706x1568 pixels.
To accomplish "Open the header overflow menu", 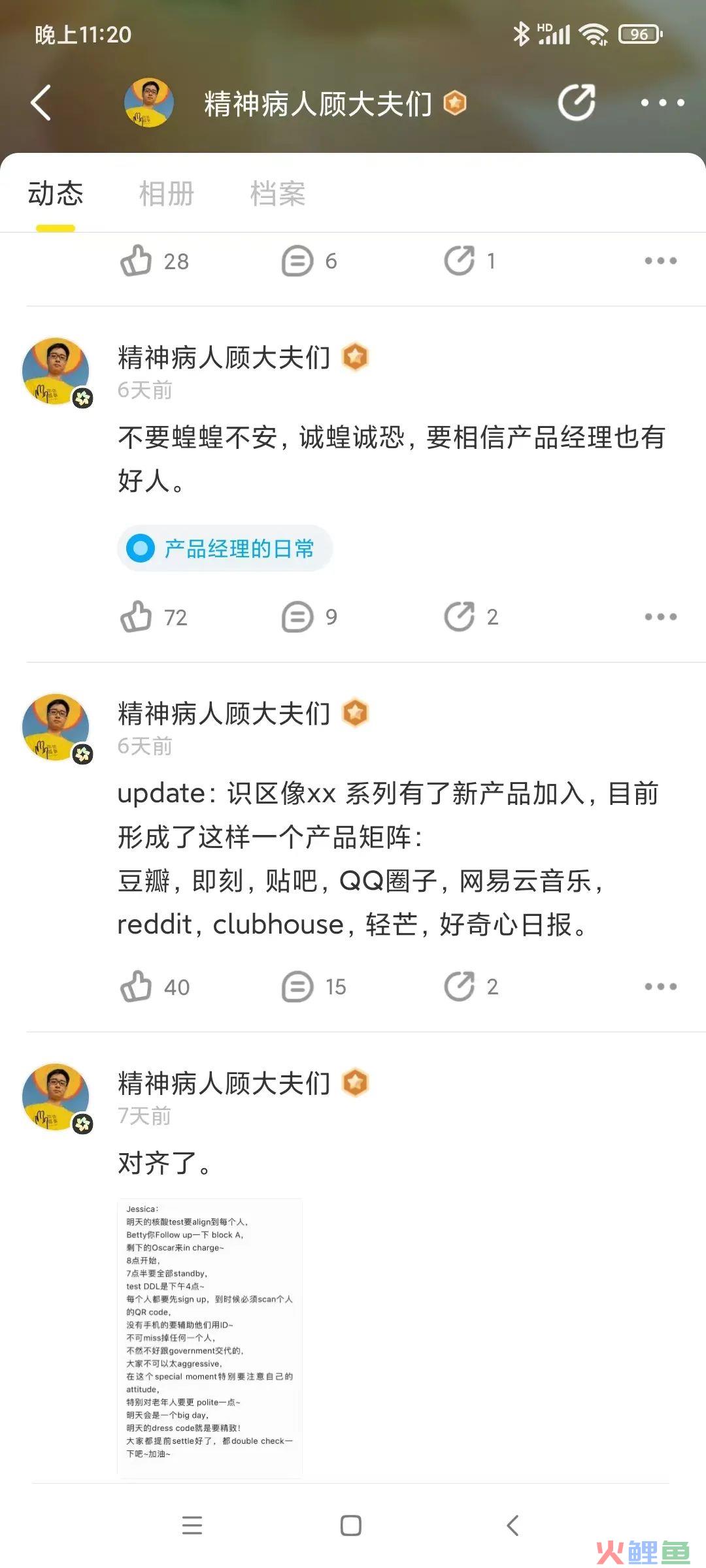I will [x=662, y=103].
